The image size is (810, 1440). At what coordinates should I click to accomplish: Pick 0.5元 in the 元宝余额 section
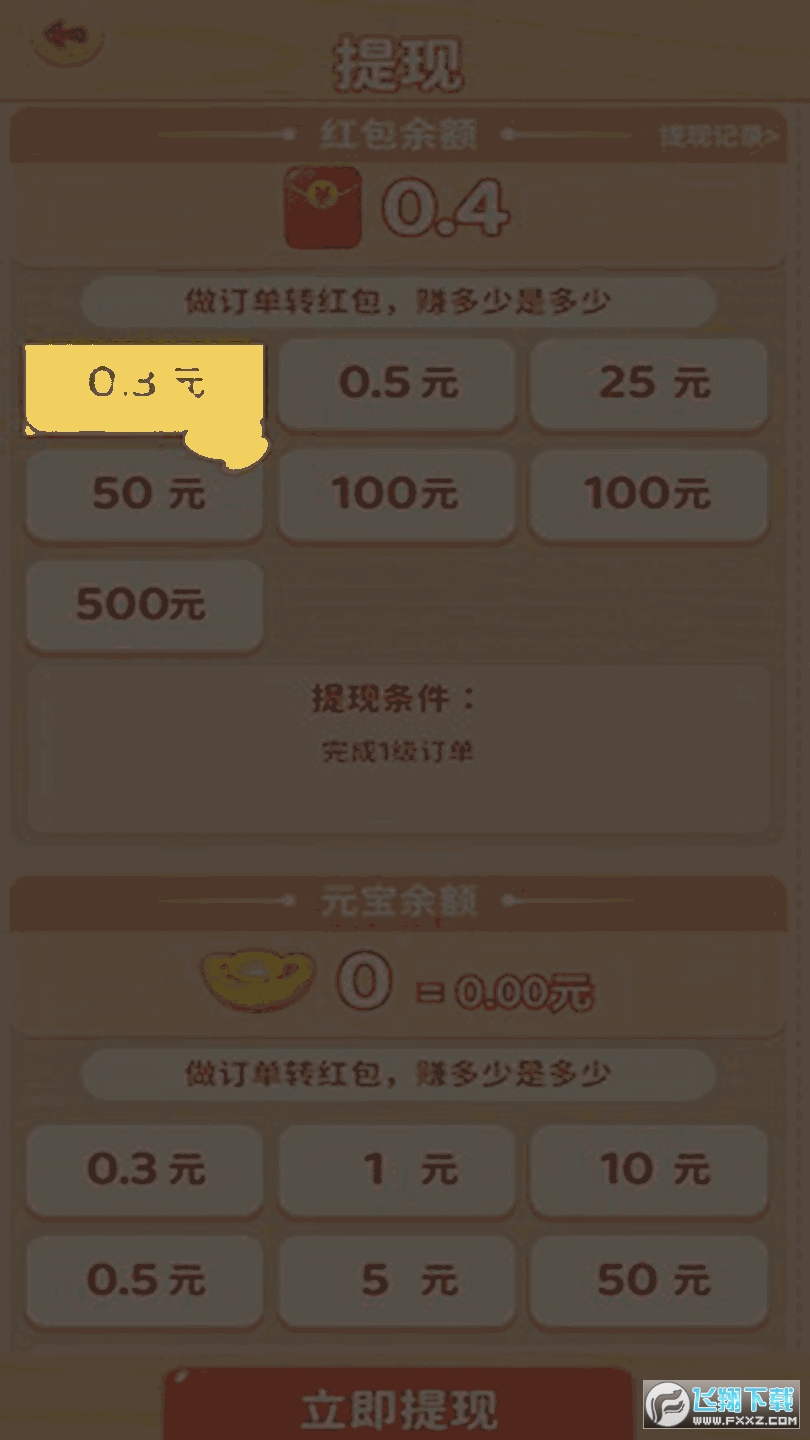(145, 1280)
